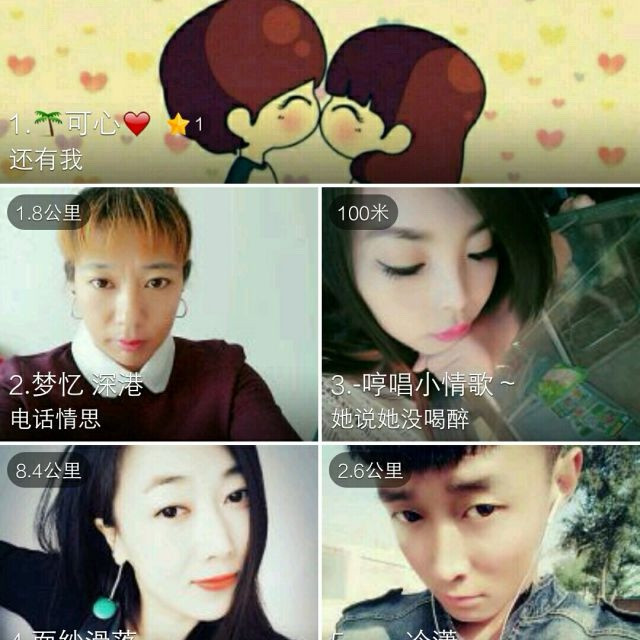Image resolution: width=640 pixels, height=640 pixels.
Task: Open the top-ranked card 可心 还有我
Action: pos(320,92)
